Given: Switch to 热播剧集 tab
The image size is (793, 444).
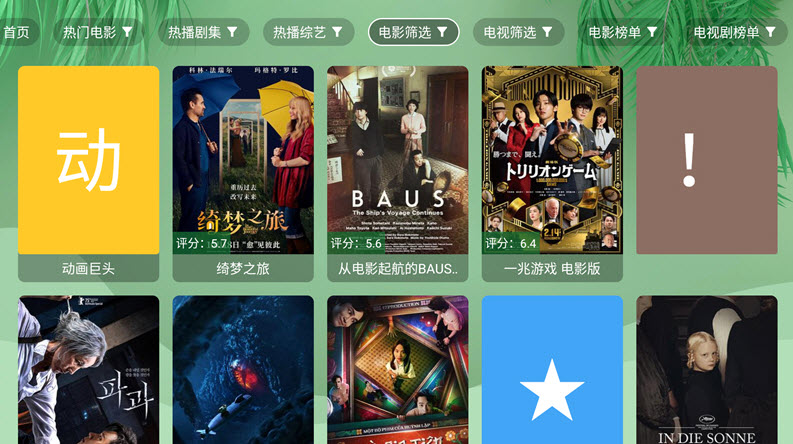Looking at the screenshot, I should click(x=203, y=32).
